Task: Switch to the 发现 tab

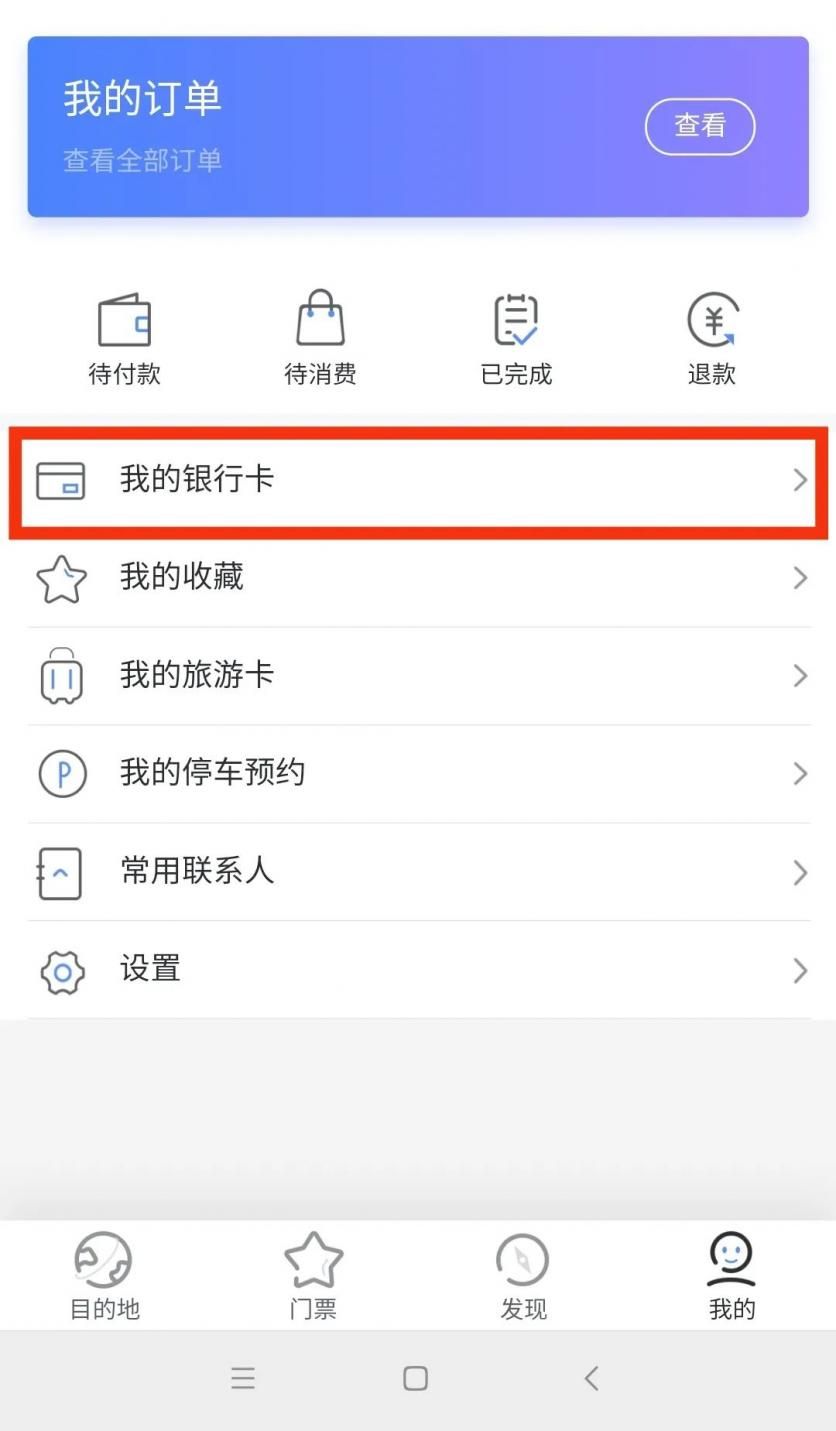Action: pos(523,1276)
